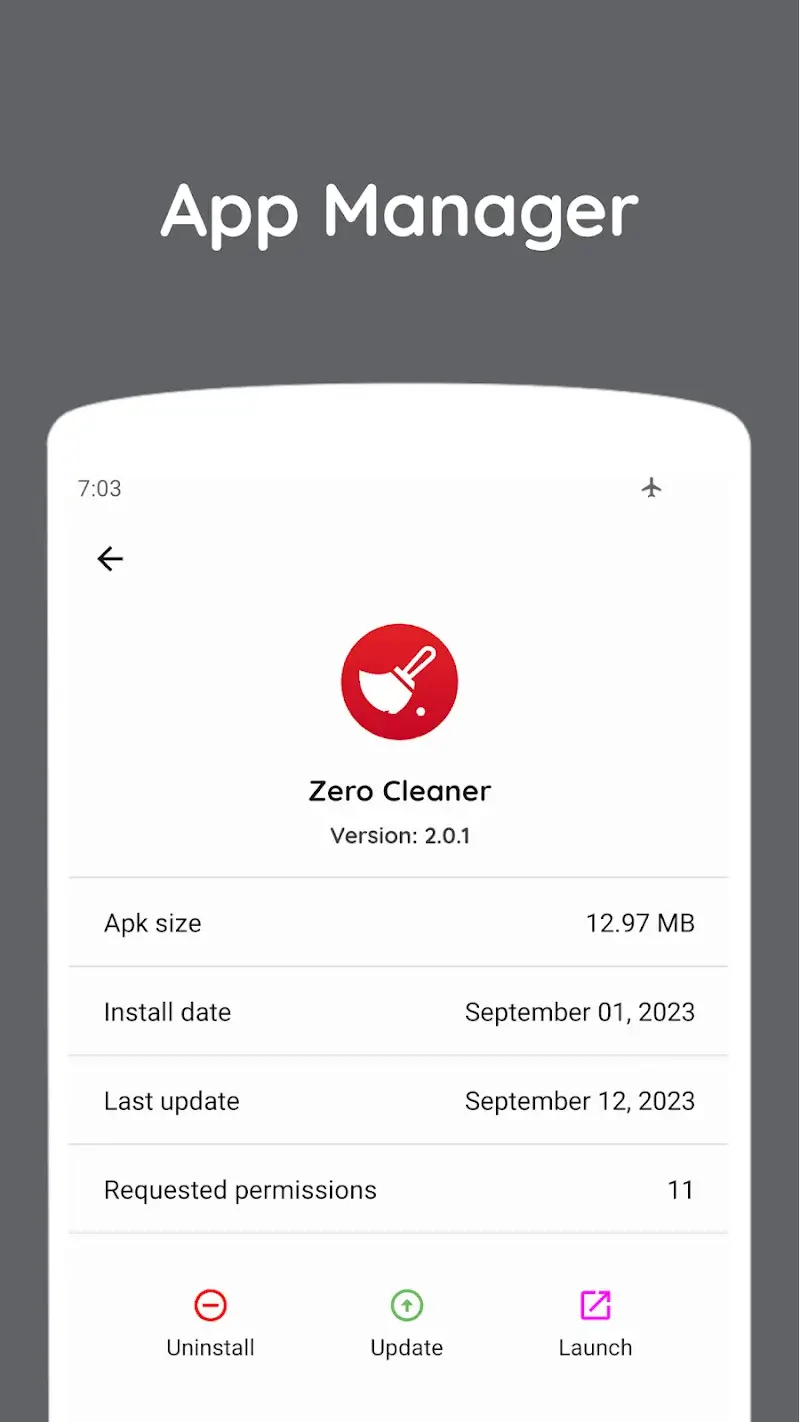Tap the version number text
The width and height of the screenshot is (800, 1422).
tap(399, 835)
